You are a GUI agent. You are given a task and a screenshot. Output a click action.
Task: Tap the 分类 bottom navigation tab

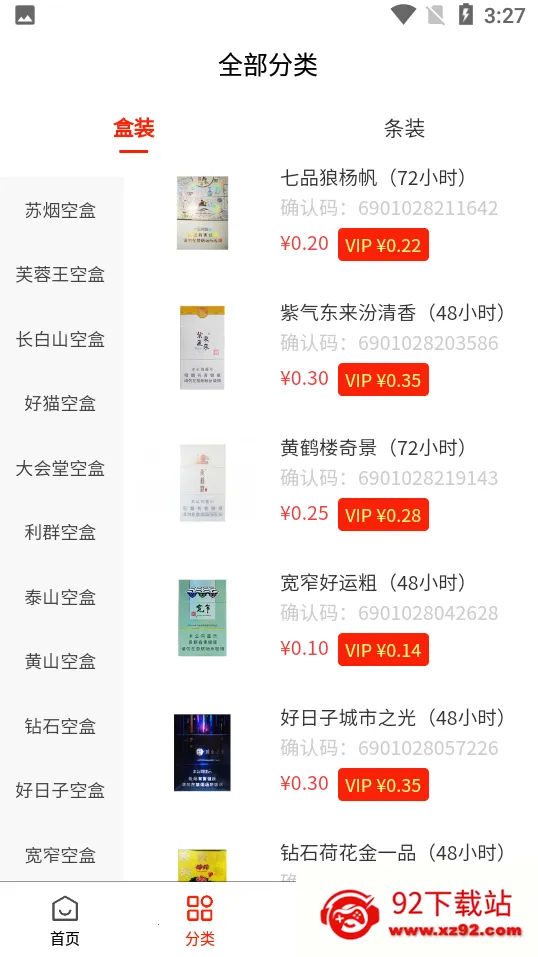[x=200, y=920]
